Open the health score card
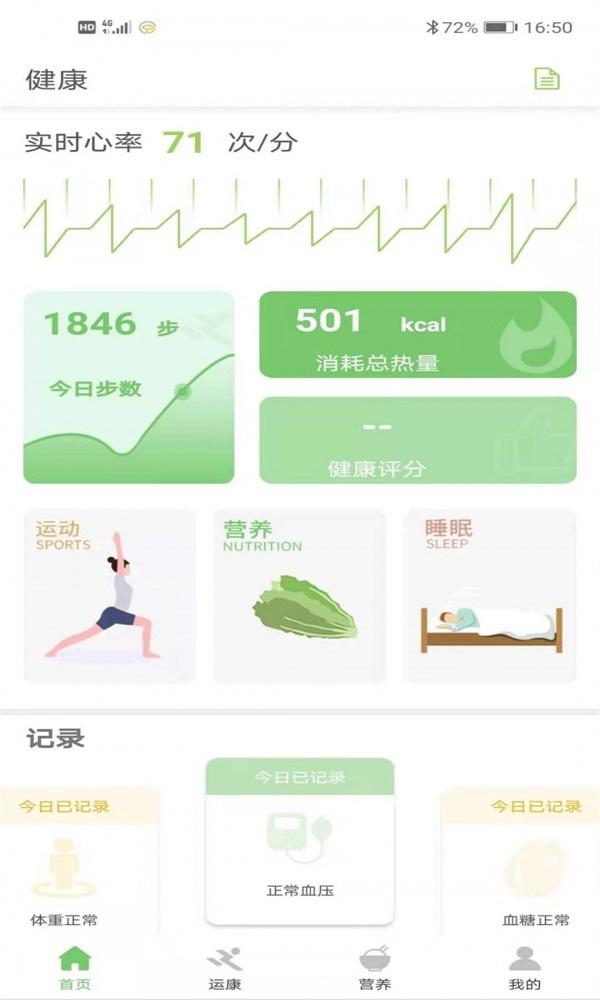The image size is (600, 1000). tap(418, 441)
